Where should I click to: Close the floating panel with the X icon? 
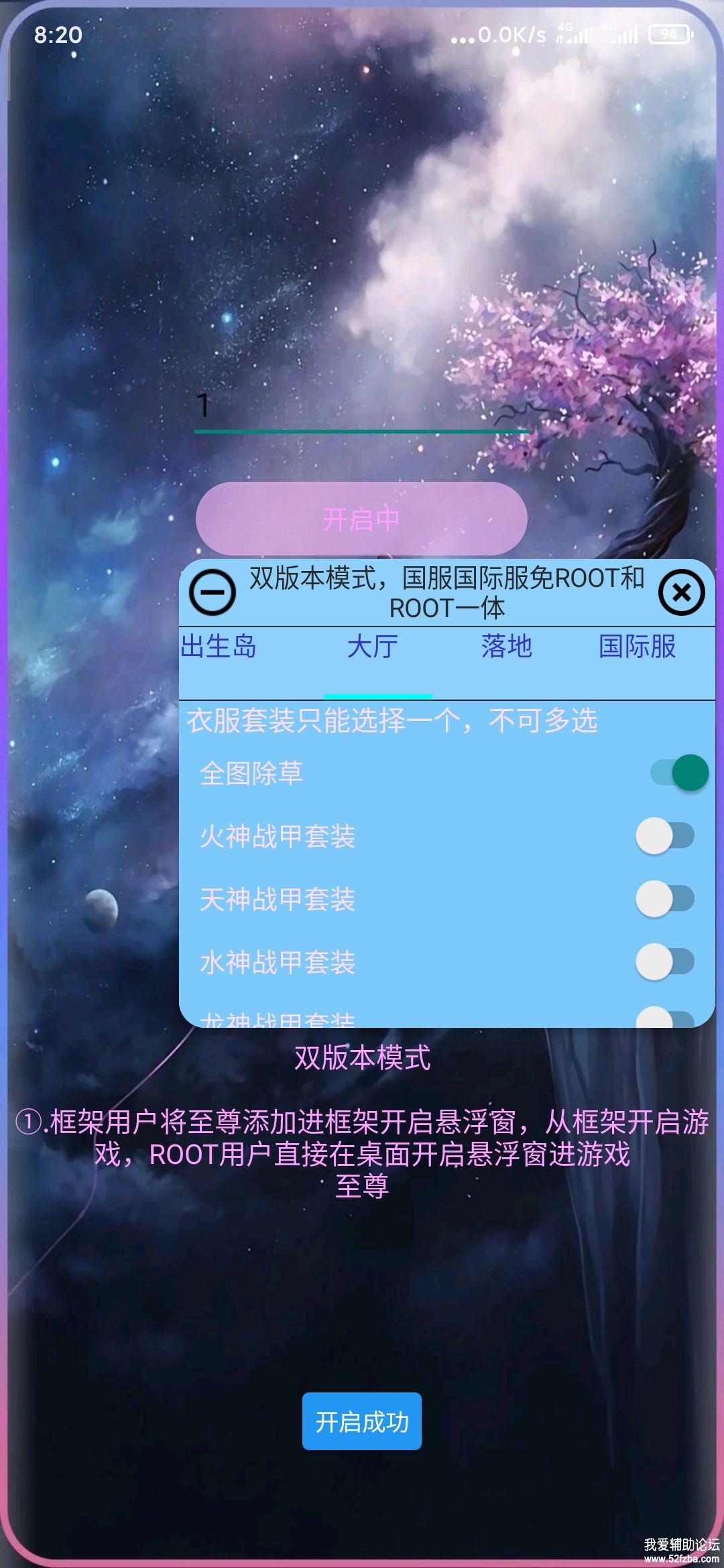click(x=681, y=592)
